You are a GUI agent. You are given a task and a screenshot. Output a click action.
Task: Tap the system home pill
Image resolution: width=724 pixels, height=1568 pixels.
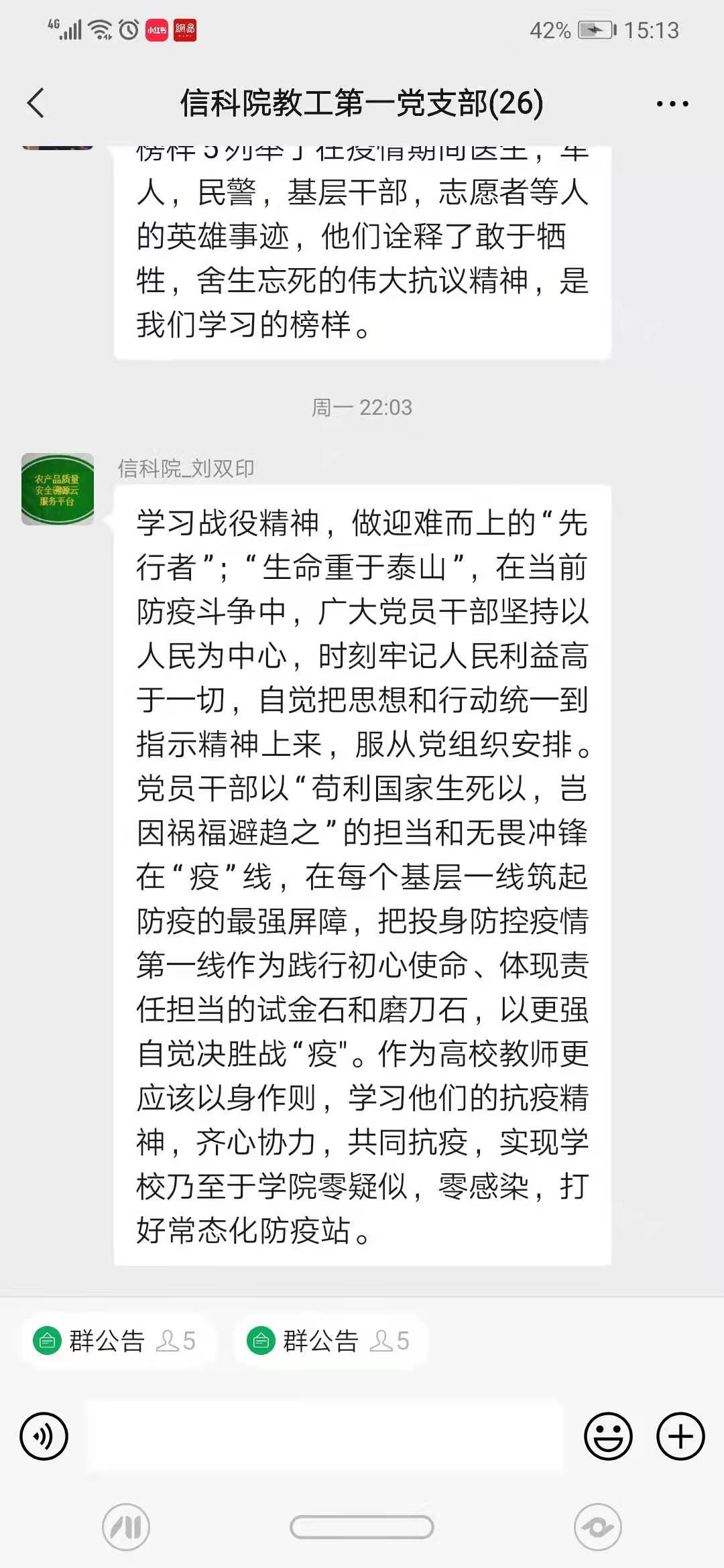(362, 1527)
